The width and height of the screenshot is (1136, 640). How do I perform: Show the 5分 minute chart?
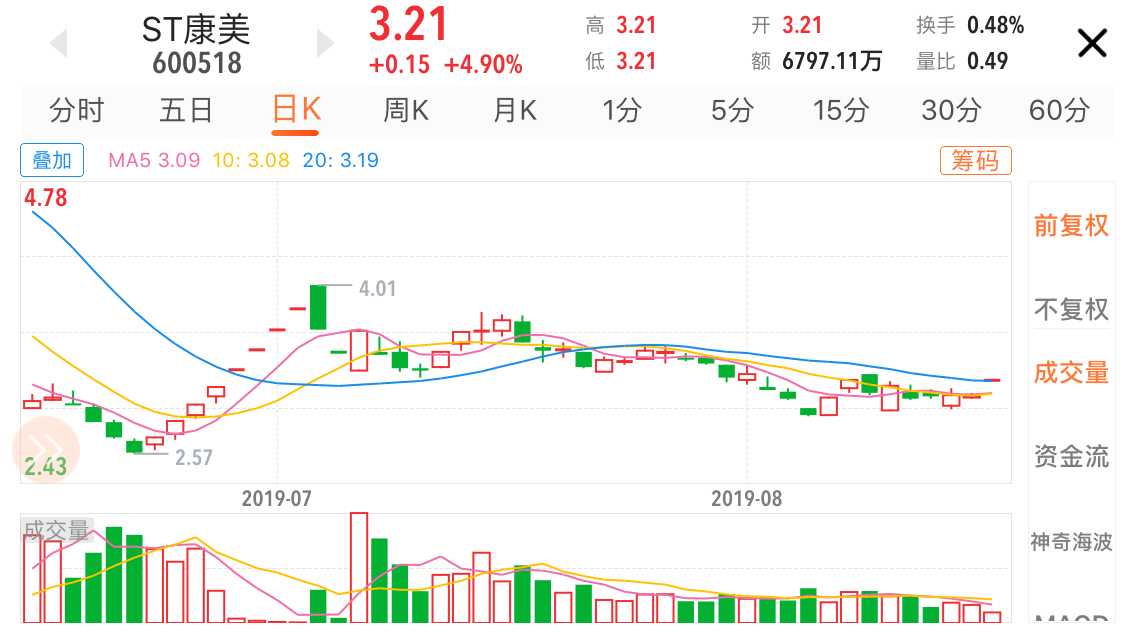tap(731, 110)
